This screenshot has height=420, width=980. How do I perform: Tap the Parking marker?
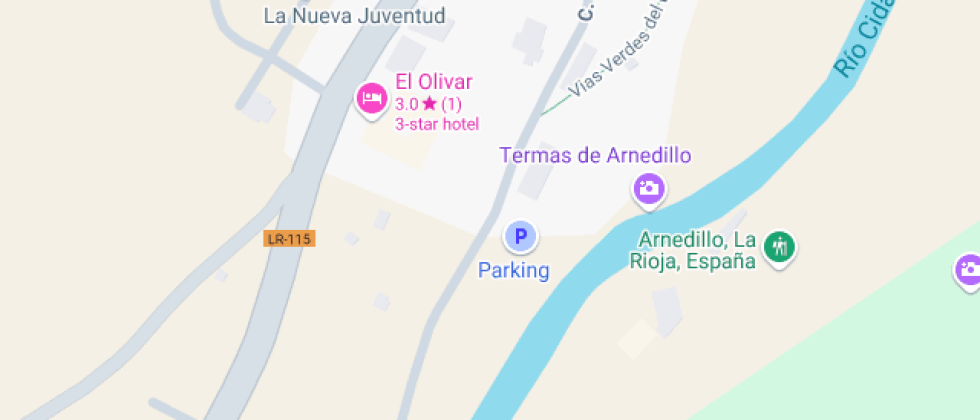[520, 237]
